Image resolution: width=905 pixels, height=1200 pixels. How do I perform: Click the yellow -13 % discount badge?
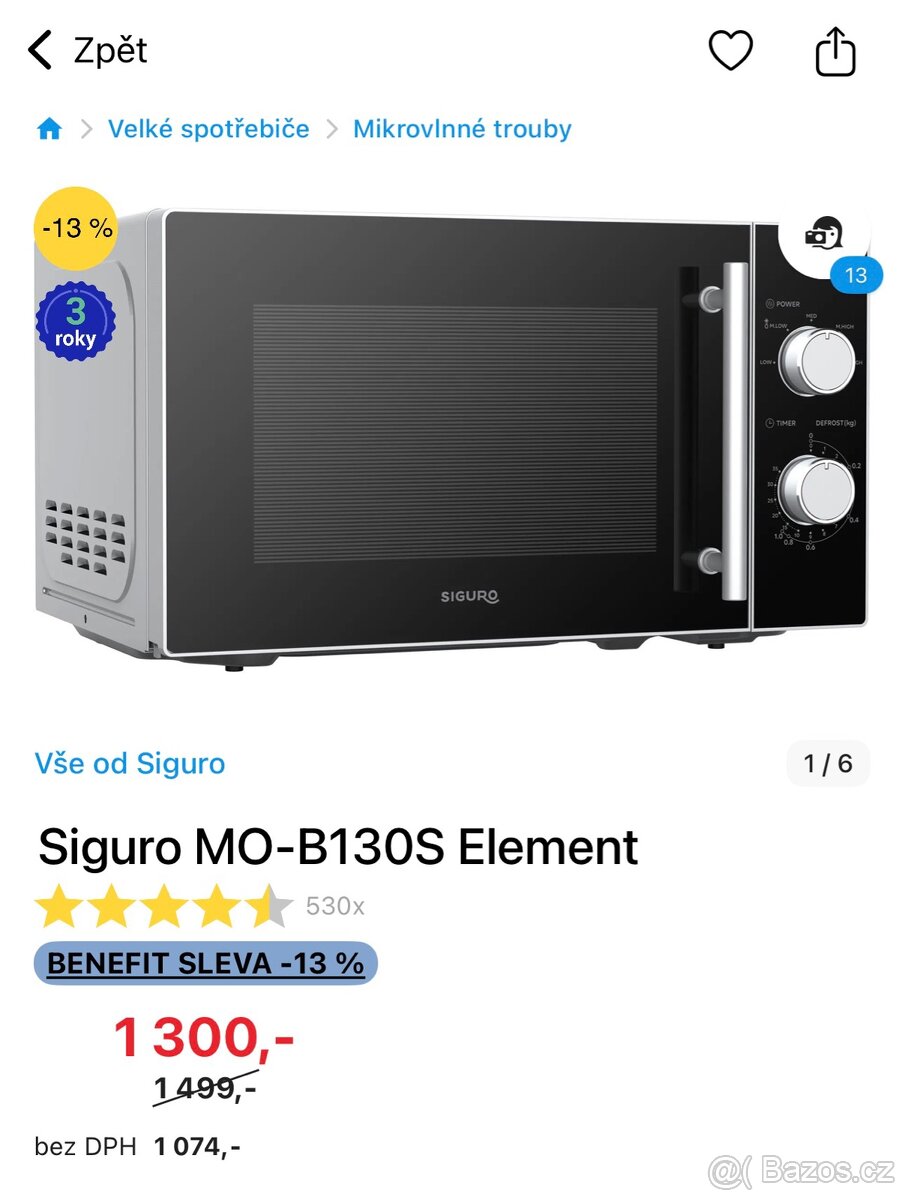[75, 228]
